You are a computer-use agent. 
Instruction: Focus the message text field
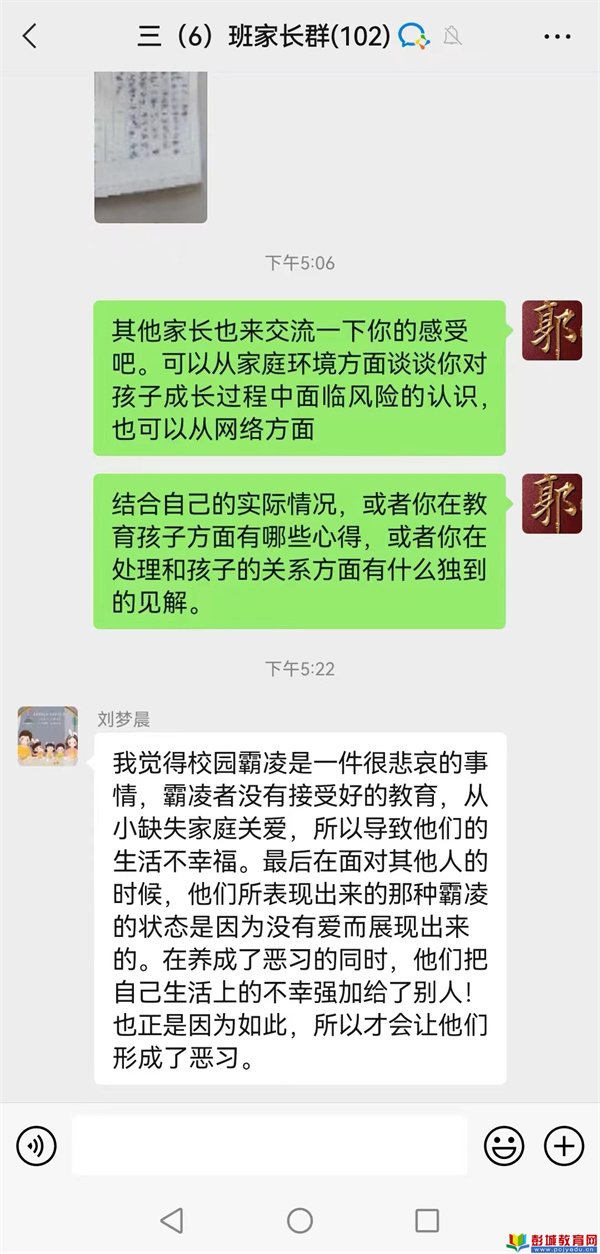point(270,1145)
